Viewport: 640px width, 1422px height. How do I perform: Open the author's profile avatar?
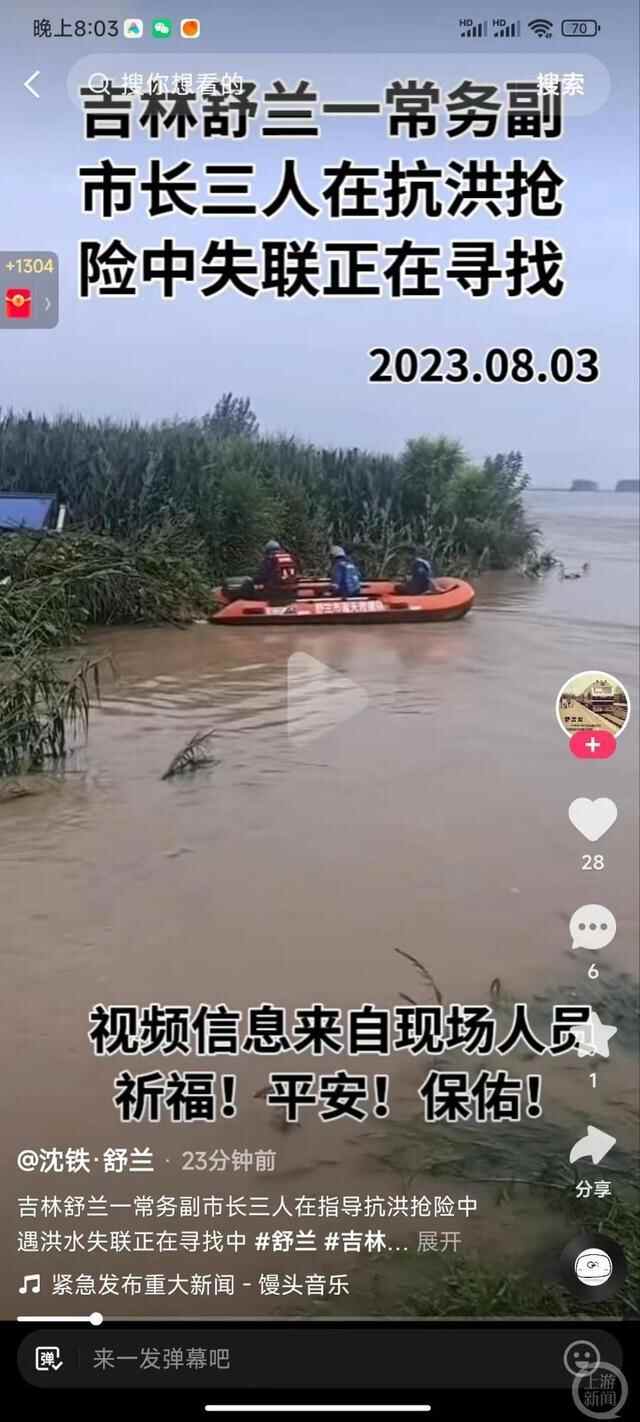coord(593,706)
